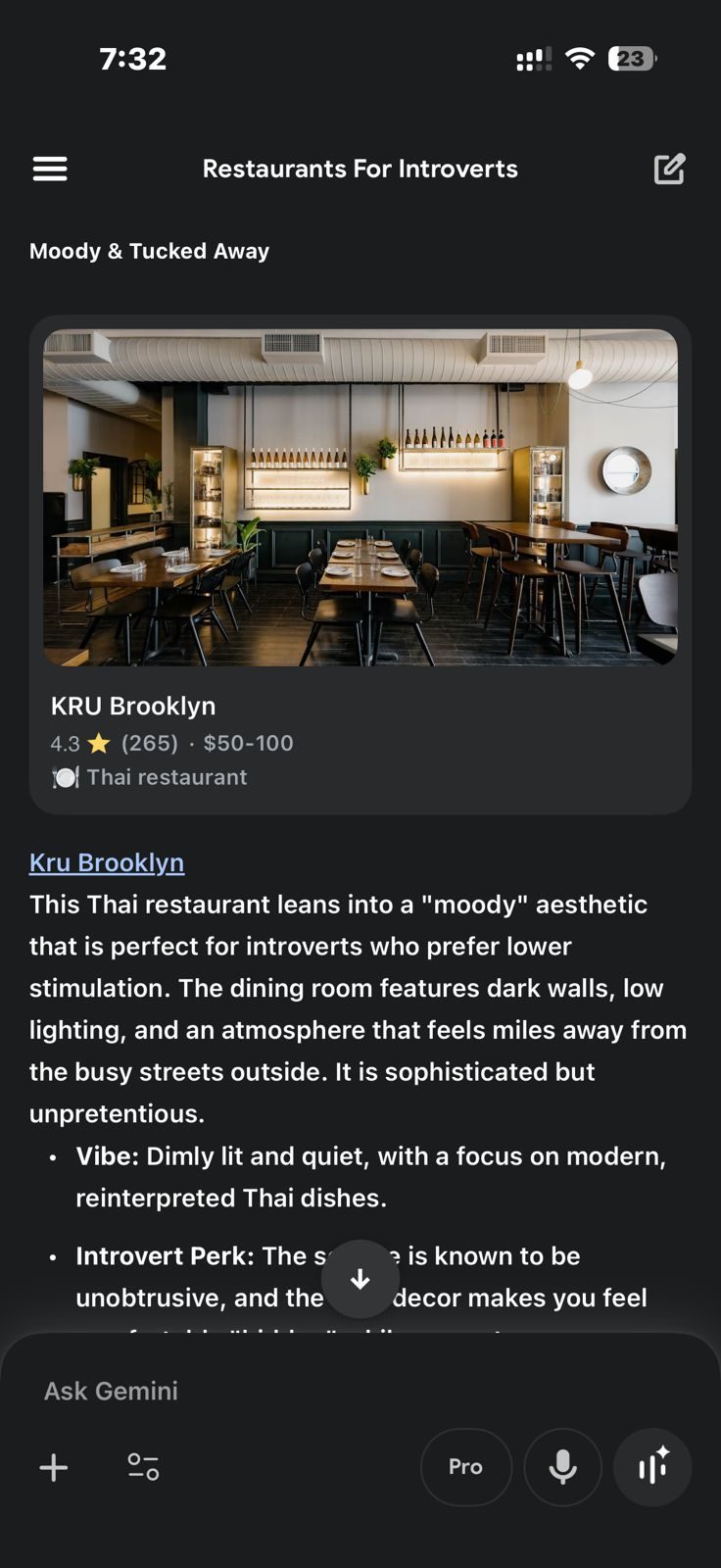Select the restaurant icon beside Thai restaurant
The image size is (721, 1568).
[65, 776]
